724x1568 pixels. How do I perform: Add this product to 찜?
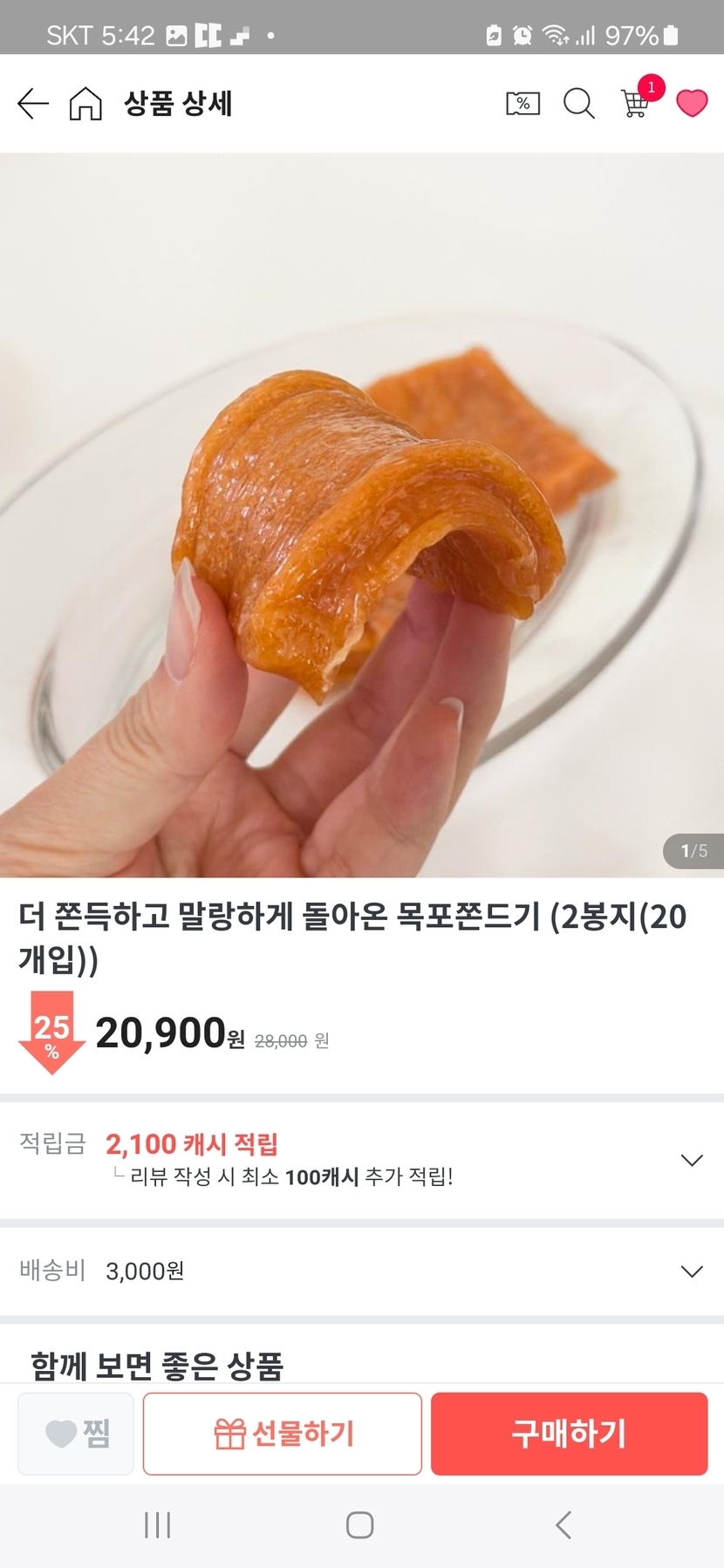coord(76,1434)
